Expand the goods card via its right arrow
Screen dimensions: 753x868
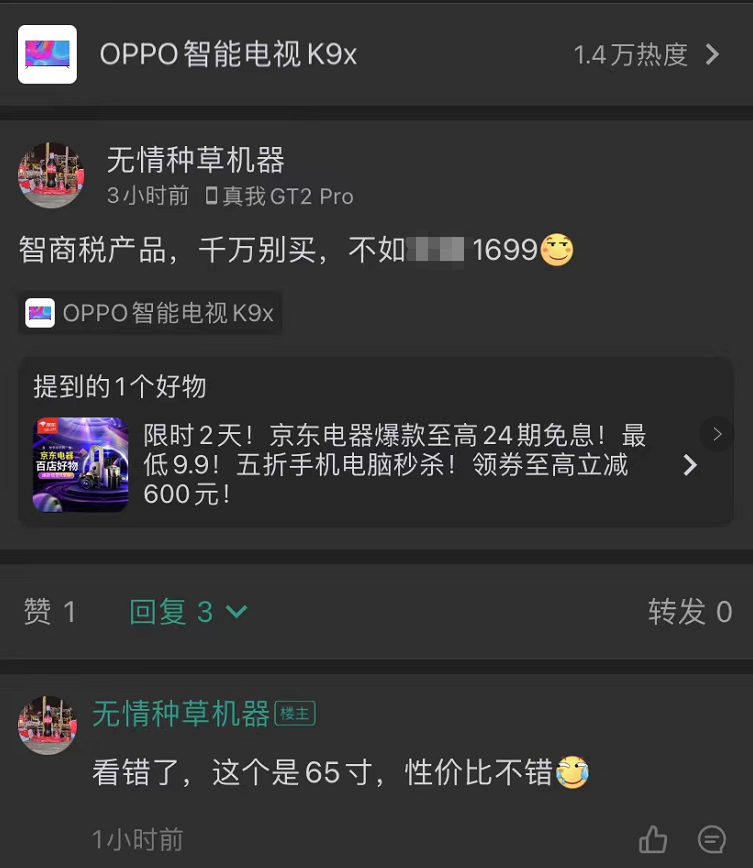tap(690, 465)
